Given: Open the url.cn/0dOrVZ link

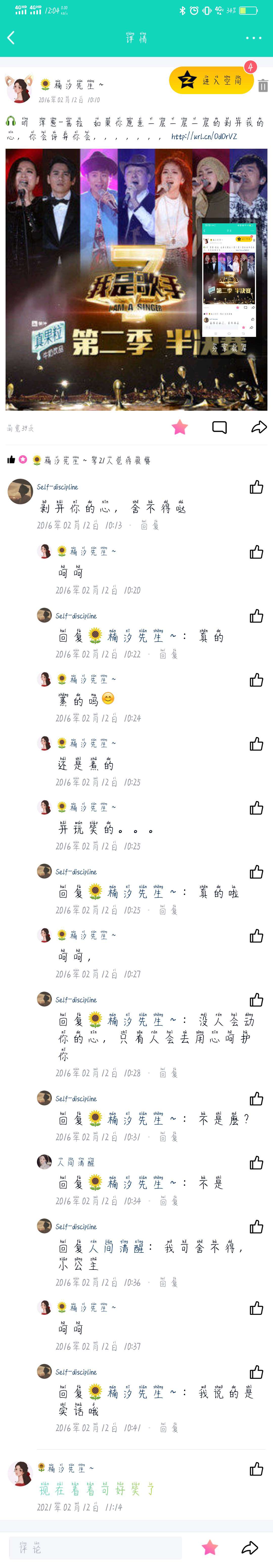Looking at the screenshot, I should pos(204,136).
